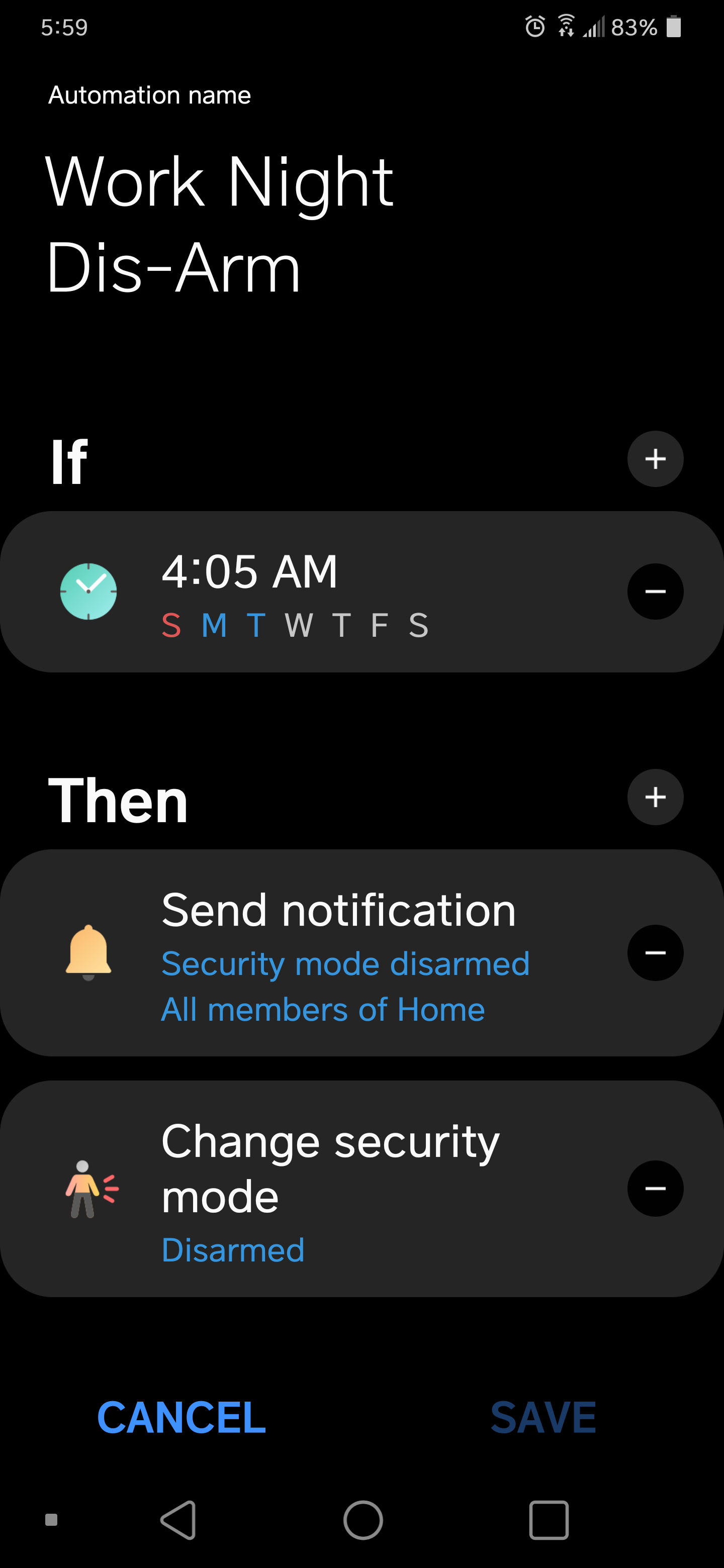The width and height of the screenshot is (724, 1568).
Task: Add a new If condition
Action: coord(655,459)
